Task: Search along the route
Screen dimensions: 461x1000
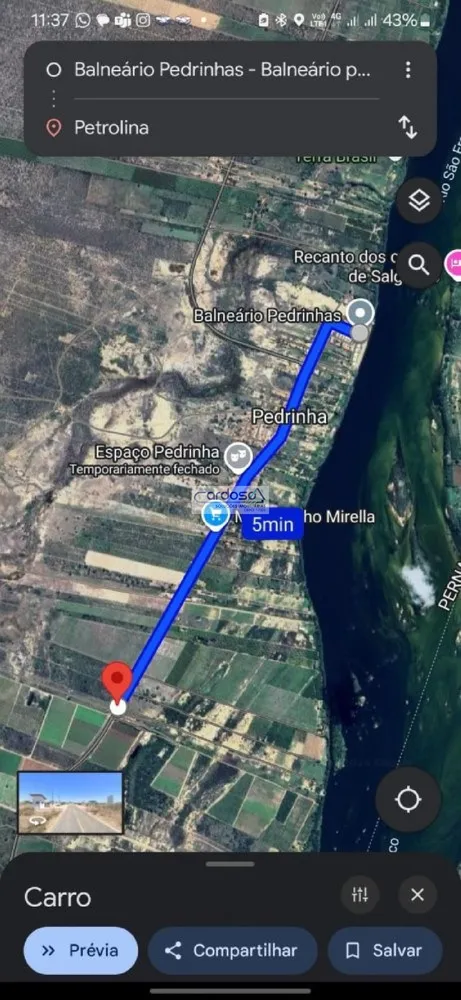Action: [419, 264]
